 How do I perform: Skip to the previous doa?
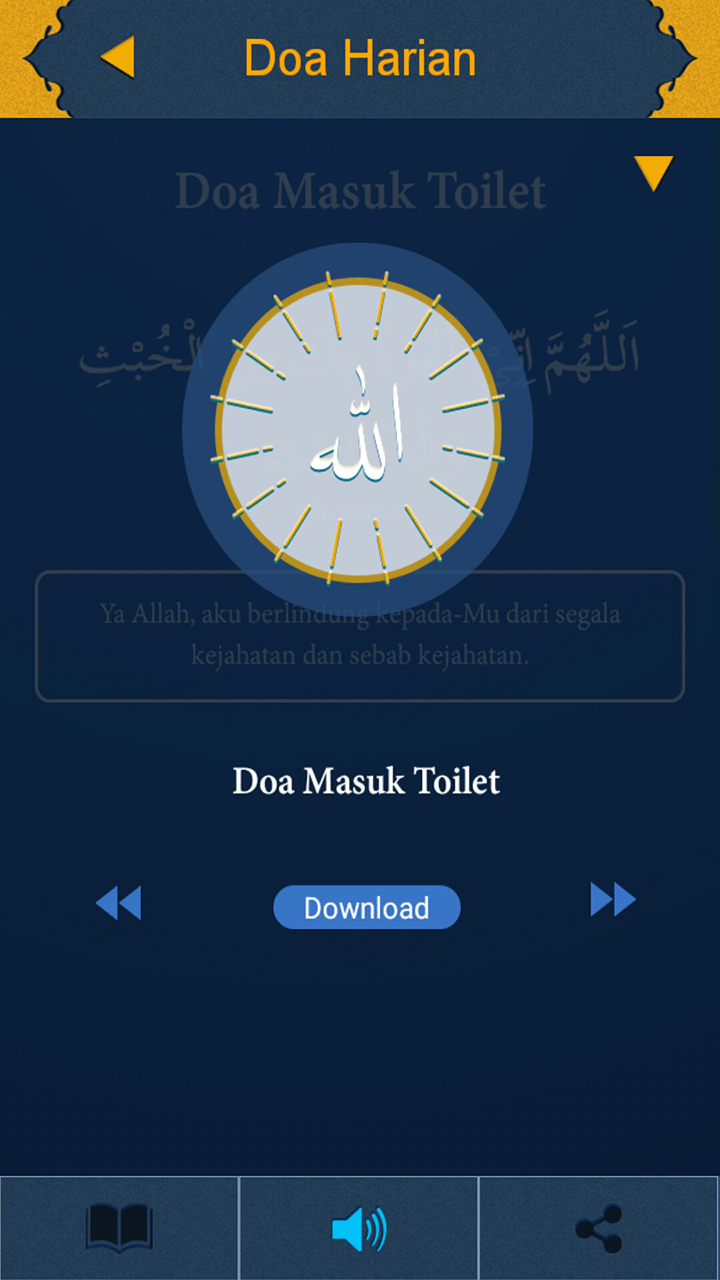pyautogui.click(x=118, y=903)
